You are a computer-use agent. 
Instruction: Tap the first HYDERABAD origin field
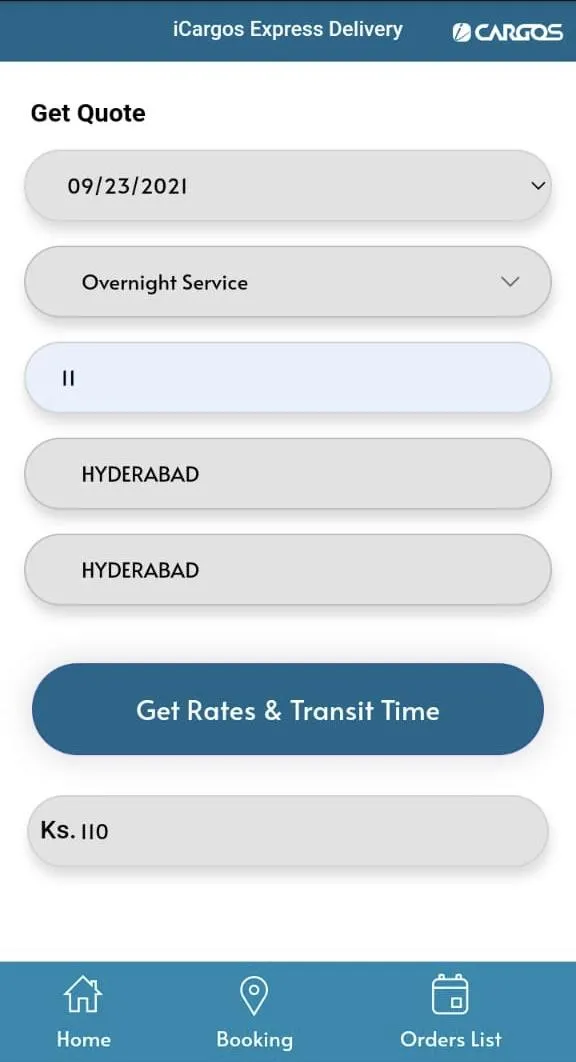287,474
